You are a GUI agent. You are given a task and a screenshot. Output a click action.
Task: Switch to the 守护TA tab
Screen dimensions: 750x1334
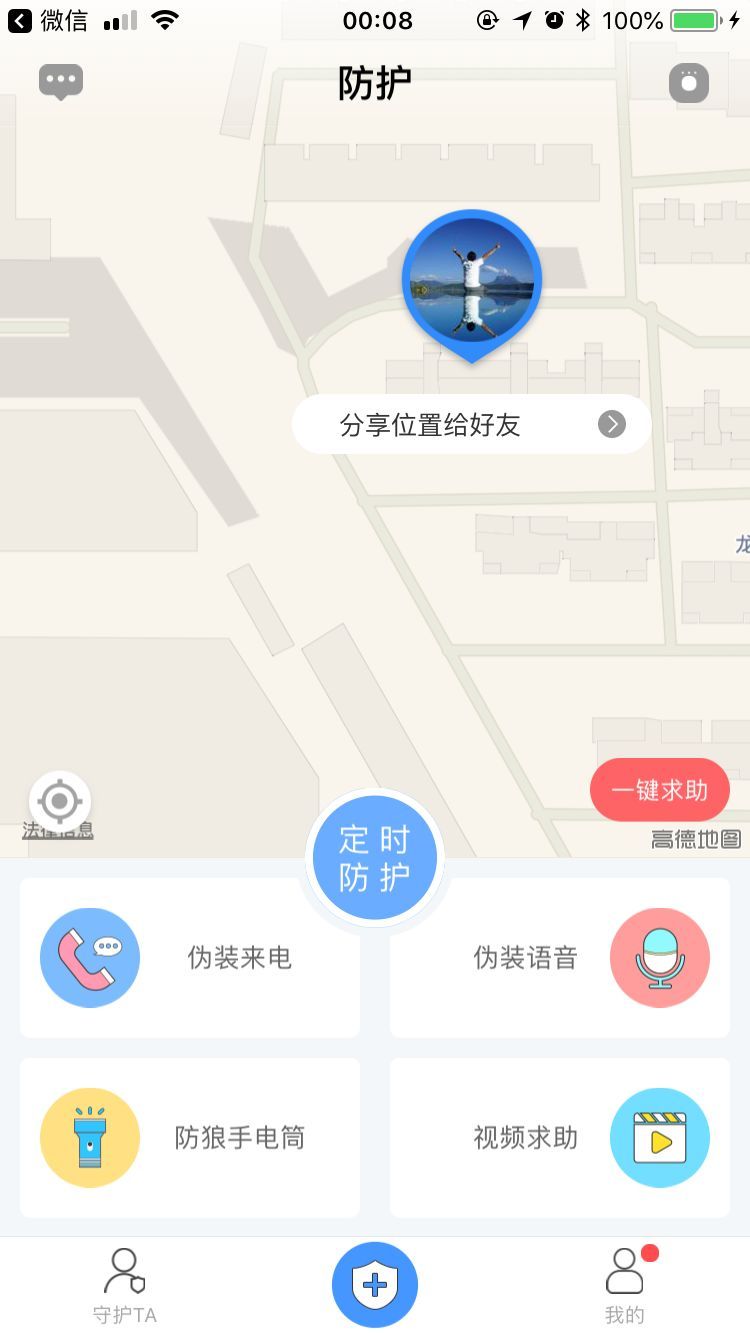tap(125, 1286)
